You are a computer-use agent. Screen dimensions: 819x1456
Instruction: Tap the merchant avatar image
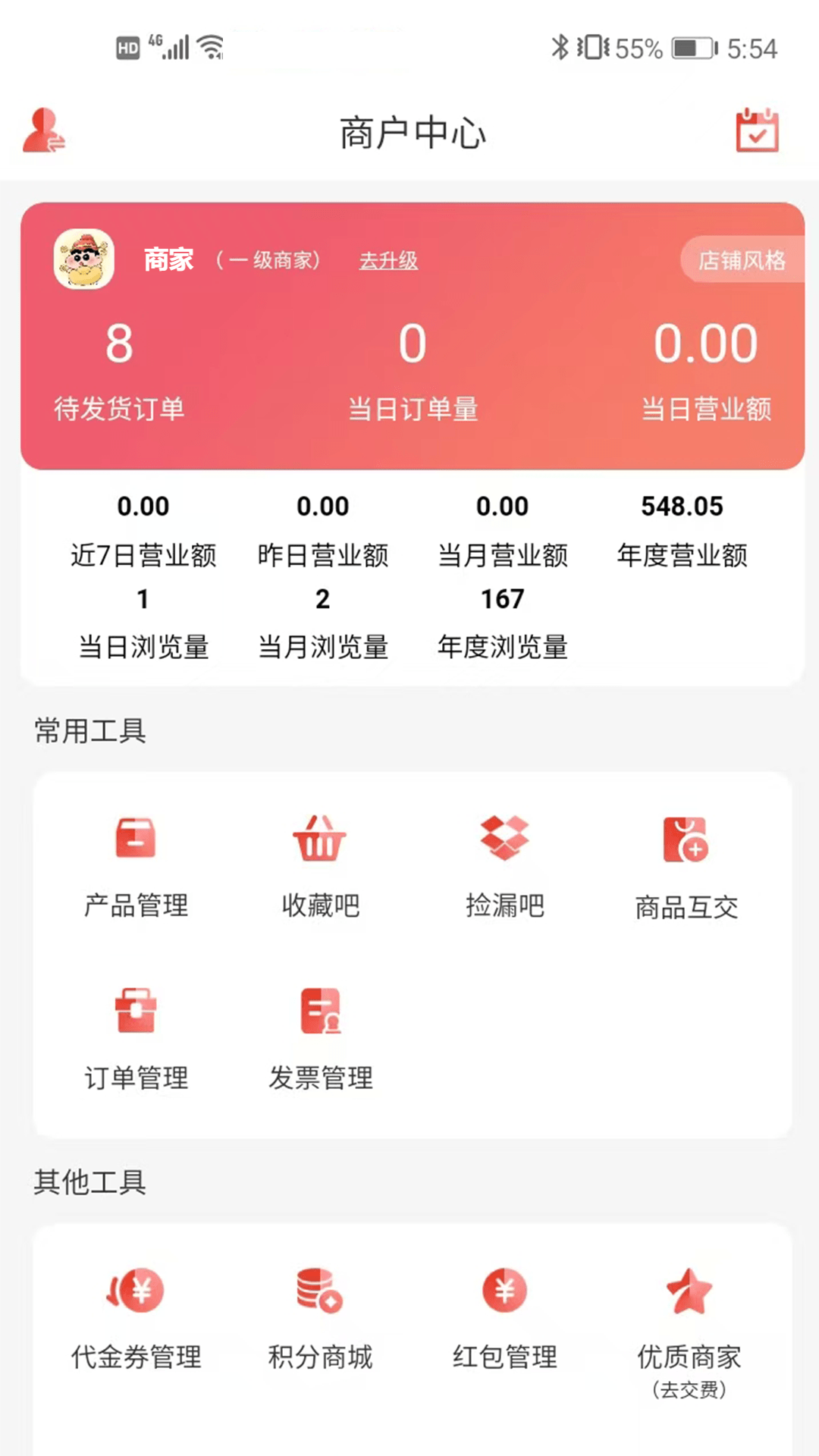[86, 259]
